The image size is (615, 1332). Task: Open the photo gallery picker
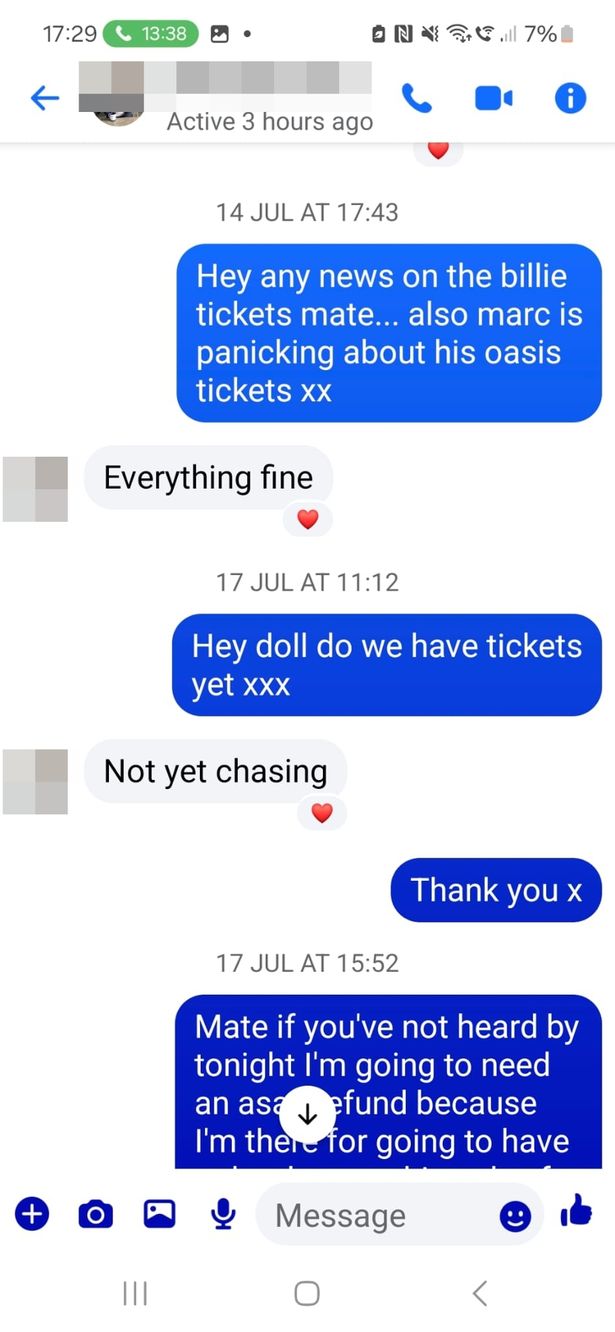[x=159, y=1214]
